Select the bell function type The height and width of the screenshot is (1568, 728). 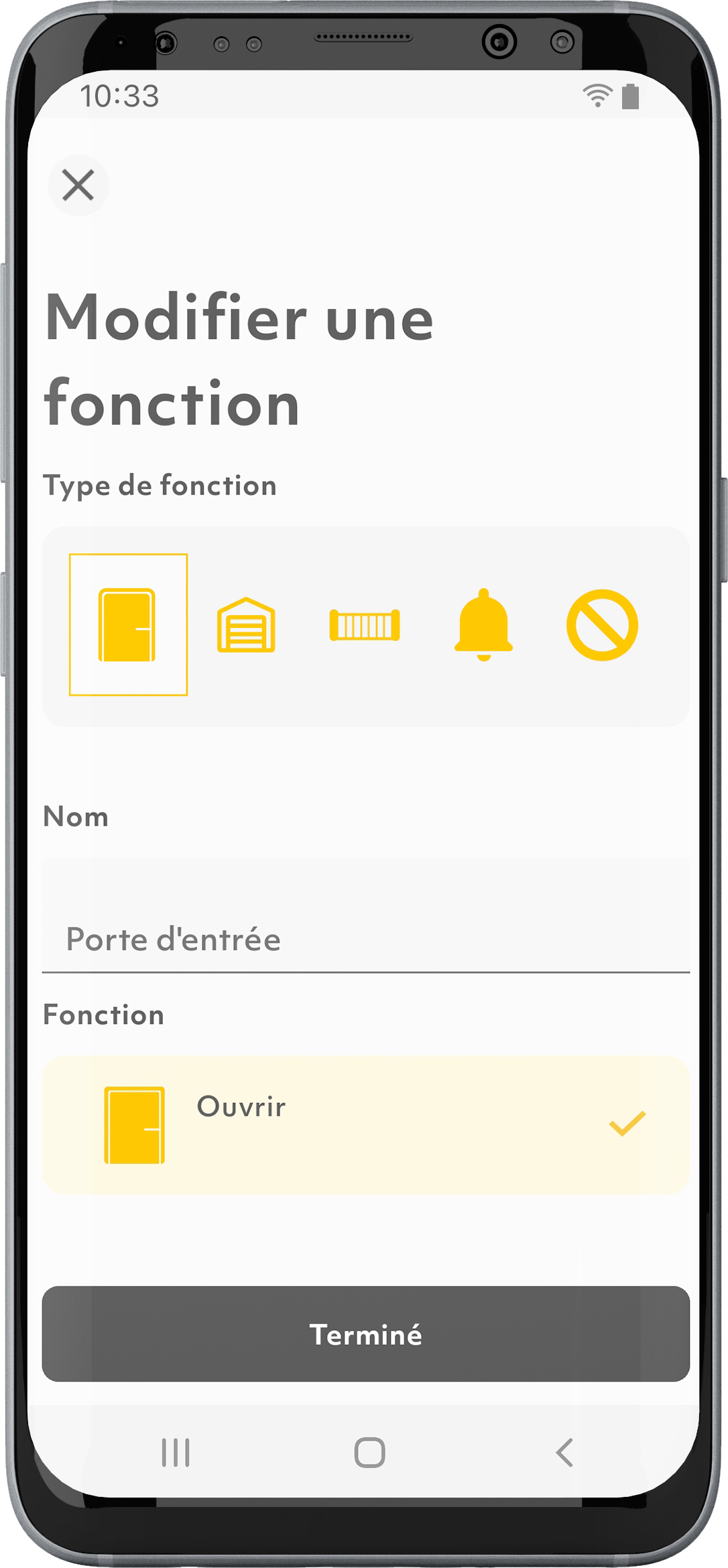pos(483,625)
